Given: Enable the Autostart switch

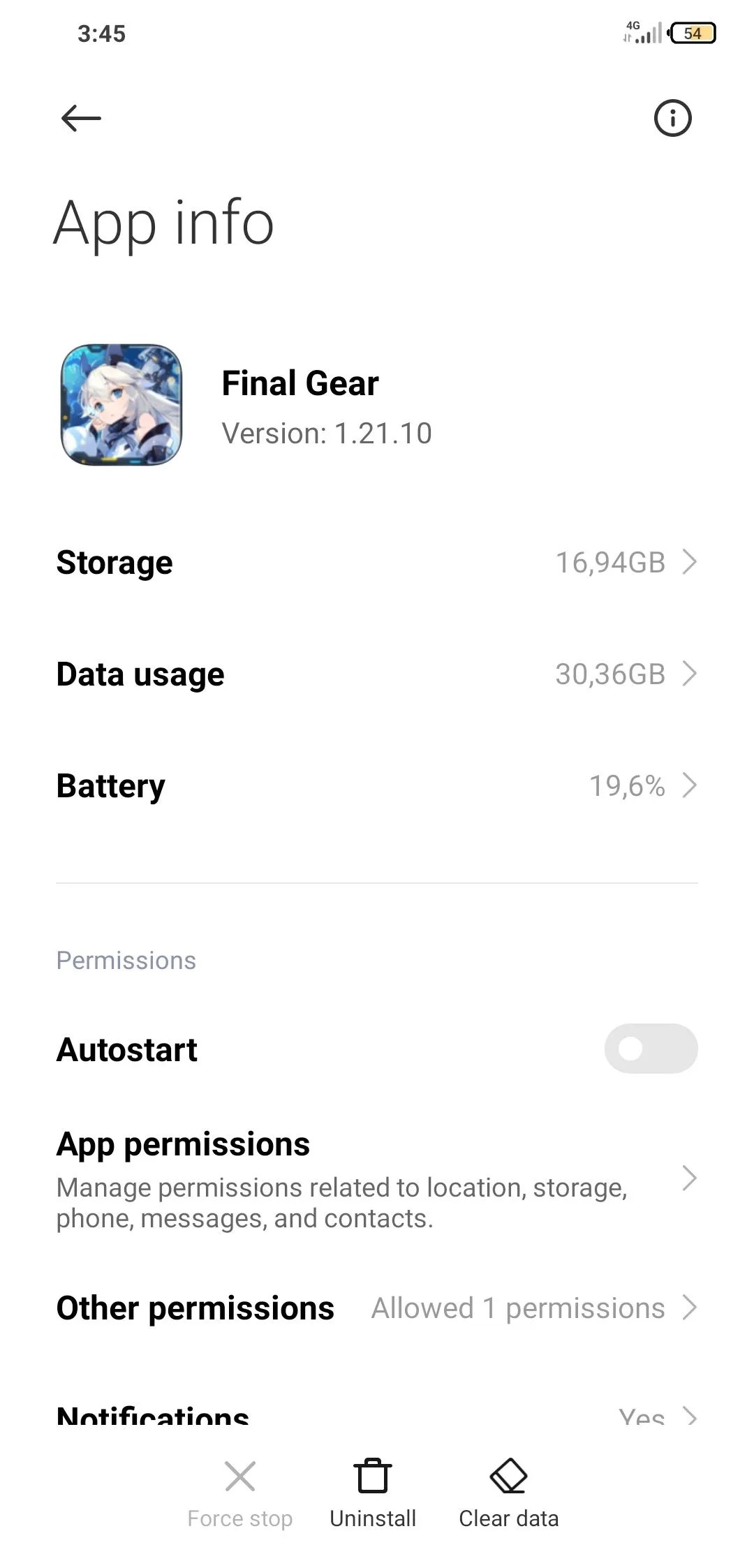Looking at the screenshot, I should click(x=650, y=1049).
